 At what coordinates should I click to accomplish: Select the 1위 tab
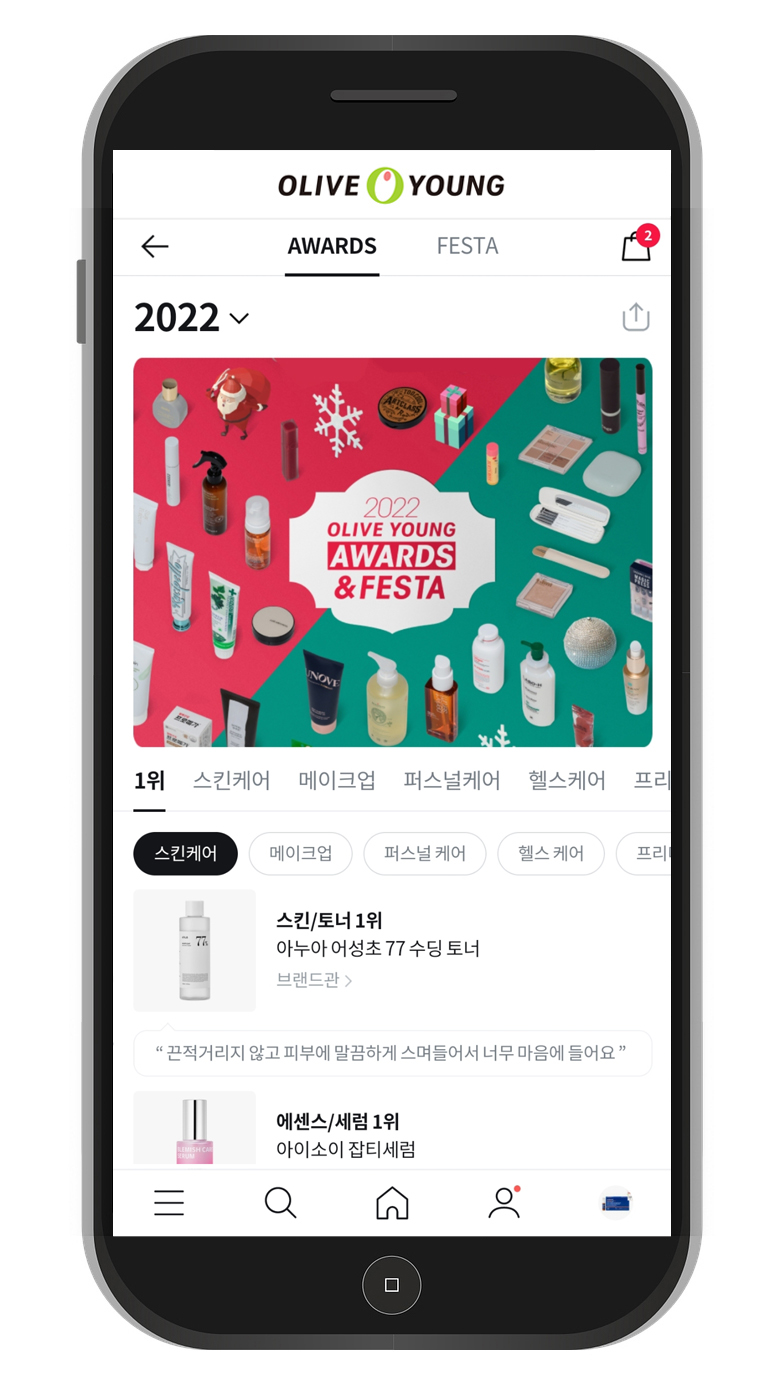pyautogui.click(x=149, y=780)
